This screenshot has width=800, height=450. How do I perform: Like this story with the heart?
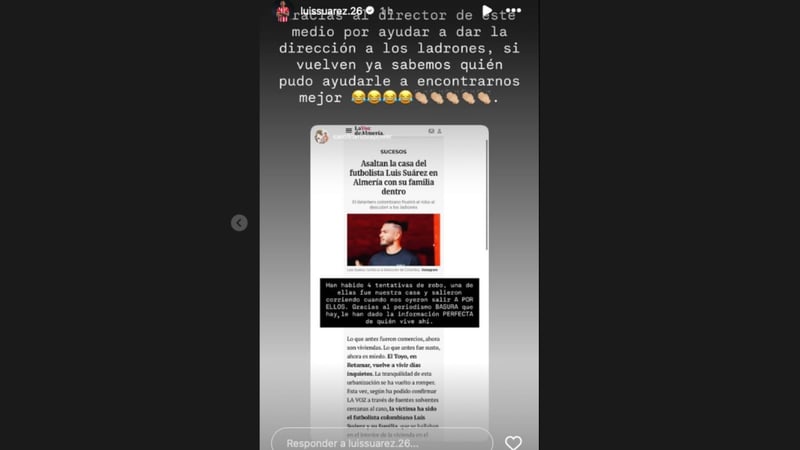(513, 442)
